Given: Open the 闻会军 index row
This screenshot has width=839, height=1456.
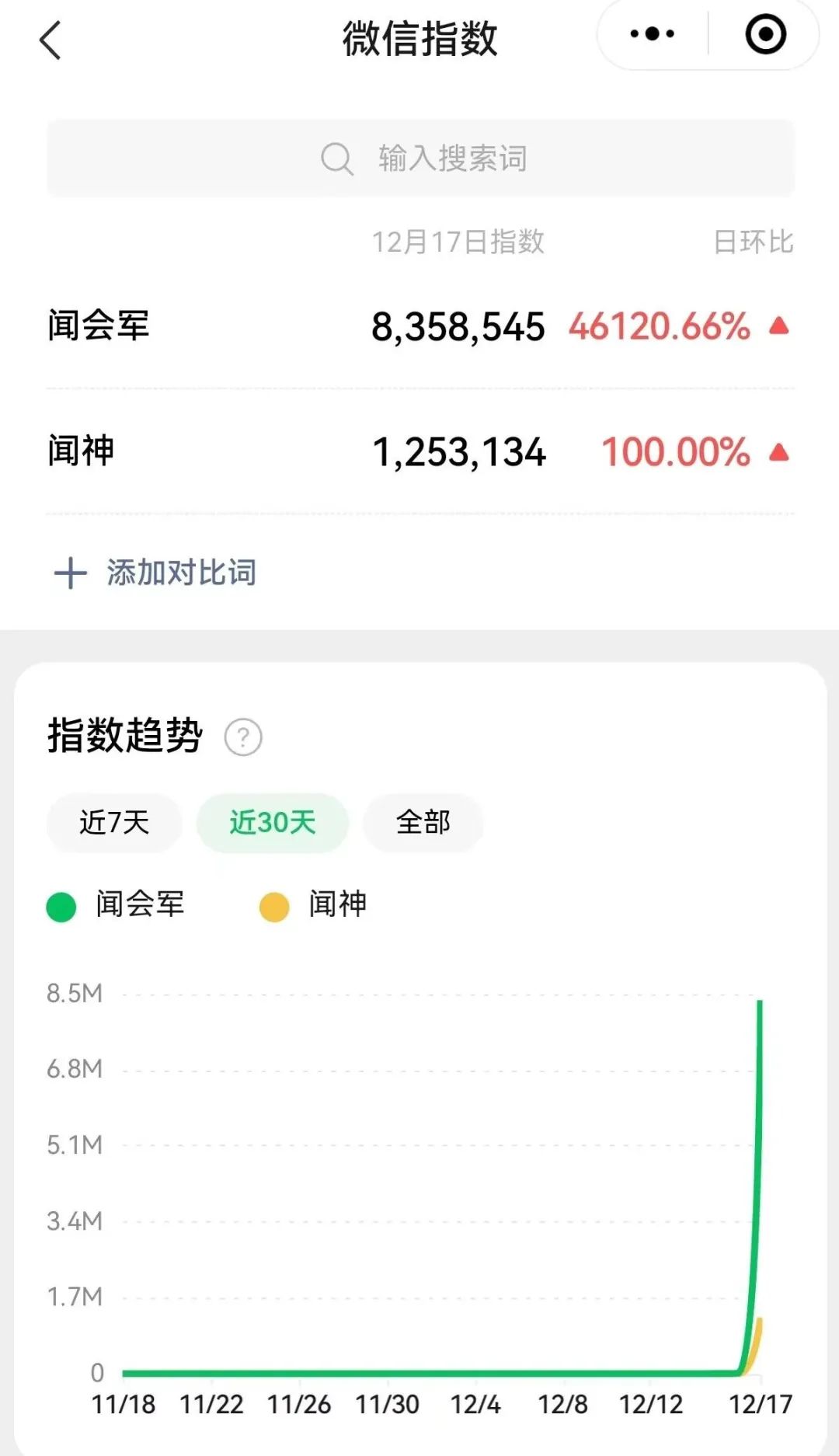Looking at the screenshot, I should [x=419, y=326].
